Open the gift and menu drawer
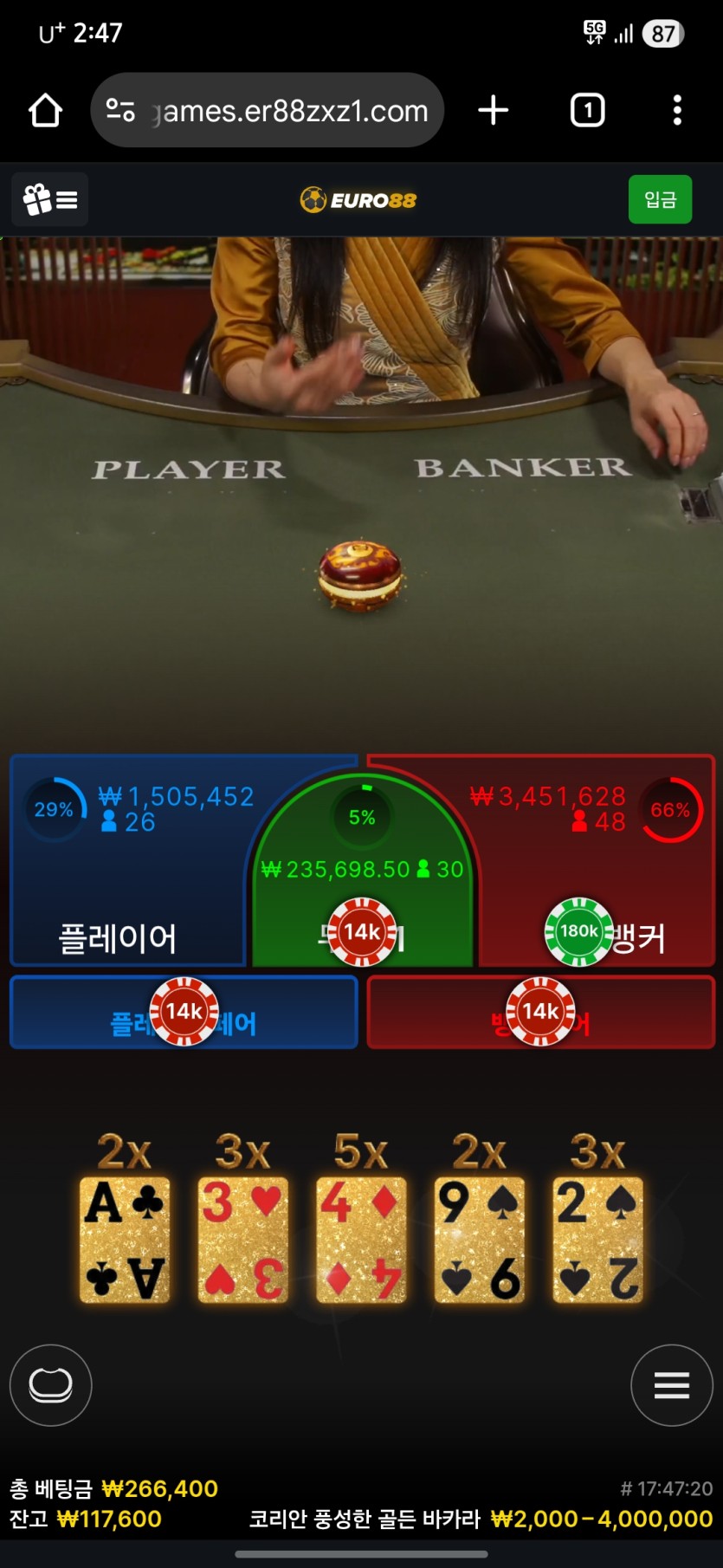Viewport: 723px width, 1568px height. tap(50, 200)
